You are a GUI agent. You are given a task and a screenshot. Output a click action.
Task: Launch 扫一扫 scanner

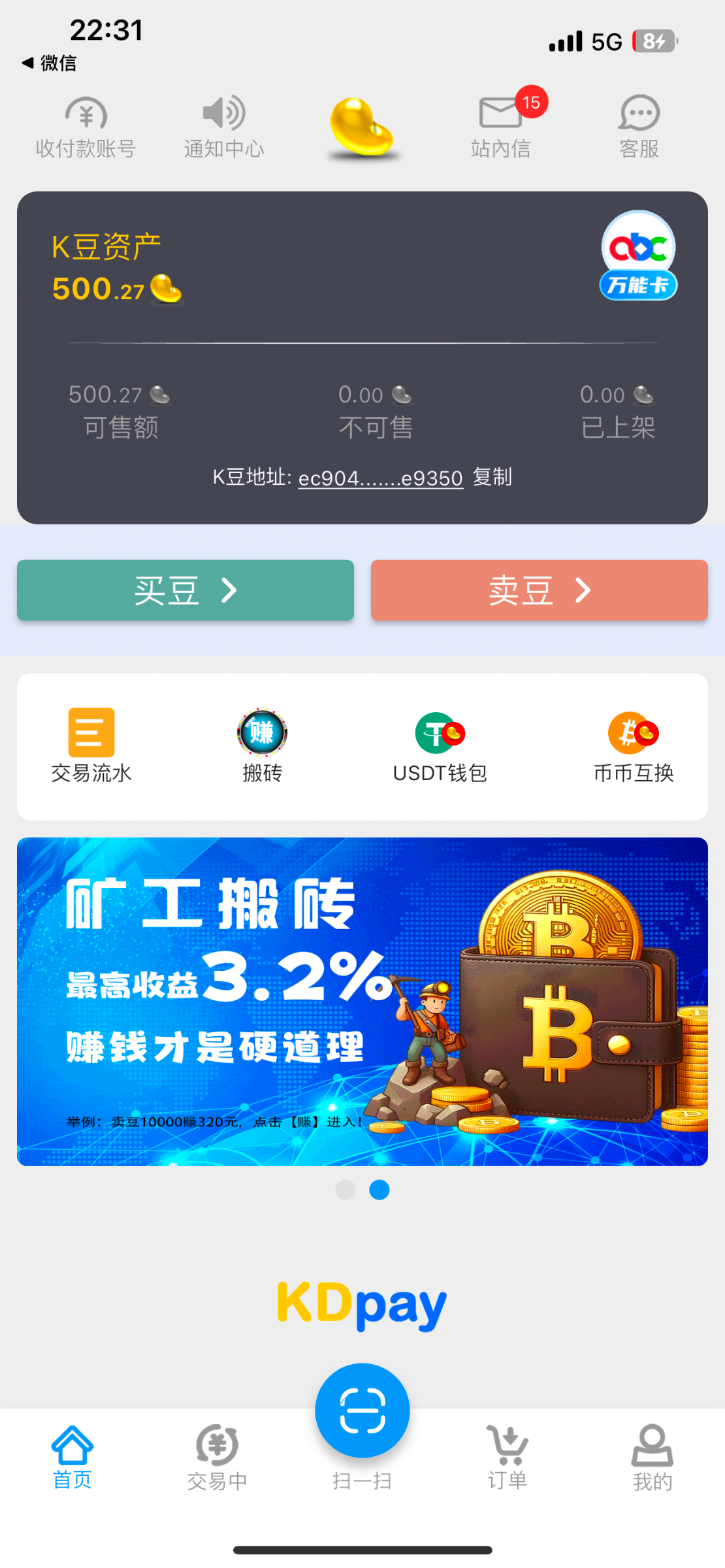pos(362,1412)
